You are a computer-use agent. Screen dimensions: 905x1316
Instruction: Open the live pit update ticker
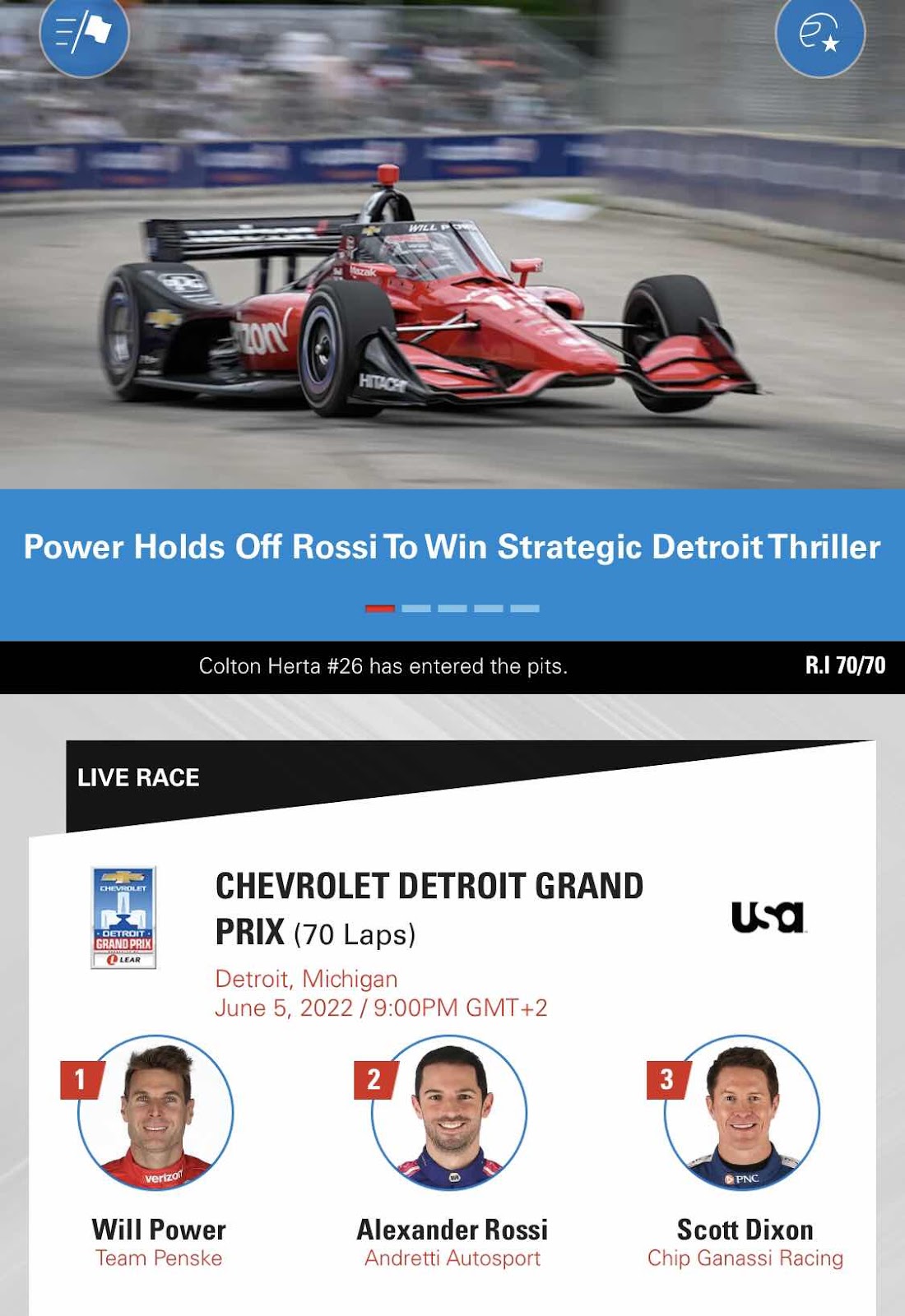click(x=383, y=666)
